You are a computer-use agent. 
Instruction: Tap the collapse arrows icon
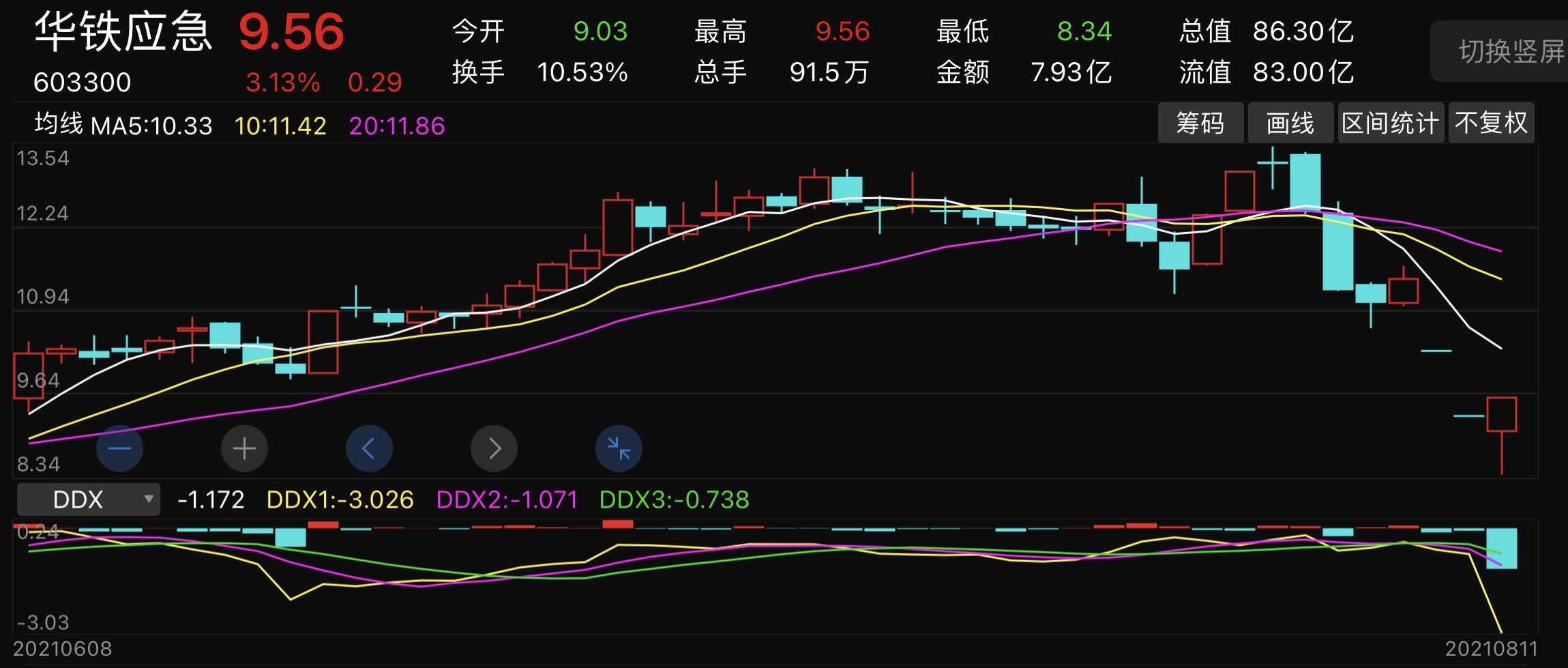click(619, 448)
